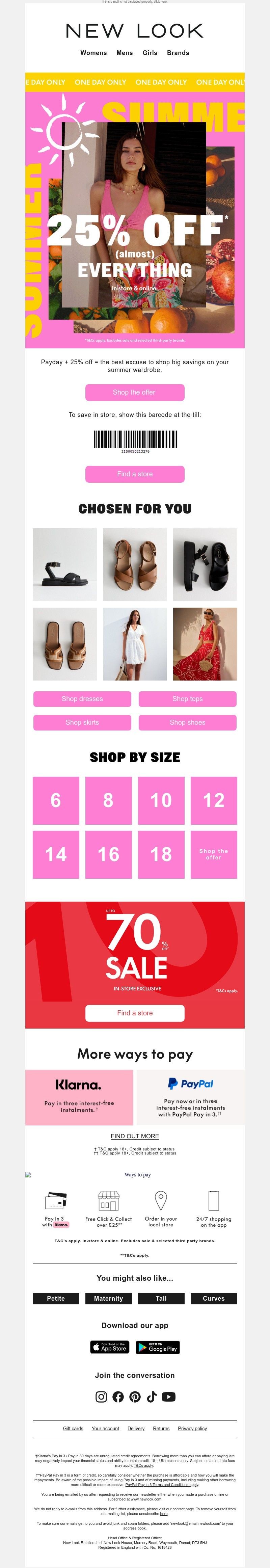270x1568 pixels.
Task: Tap Find a store in the sale banner
Action: (x=134, y=1013)
